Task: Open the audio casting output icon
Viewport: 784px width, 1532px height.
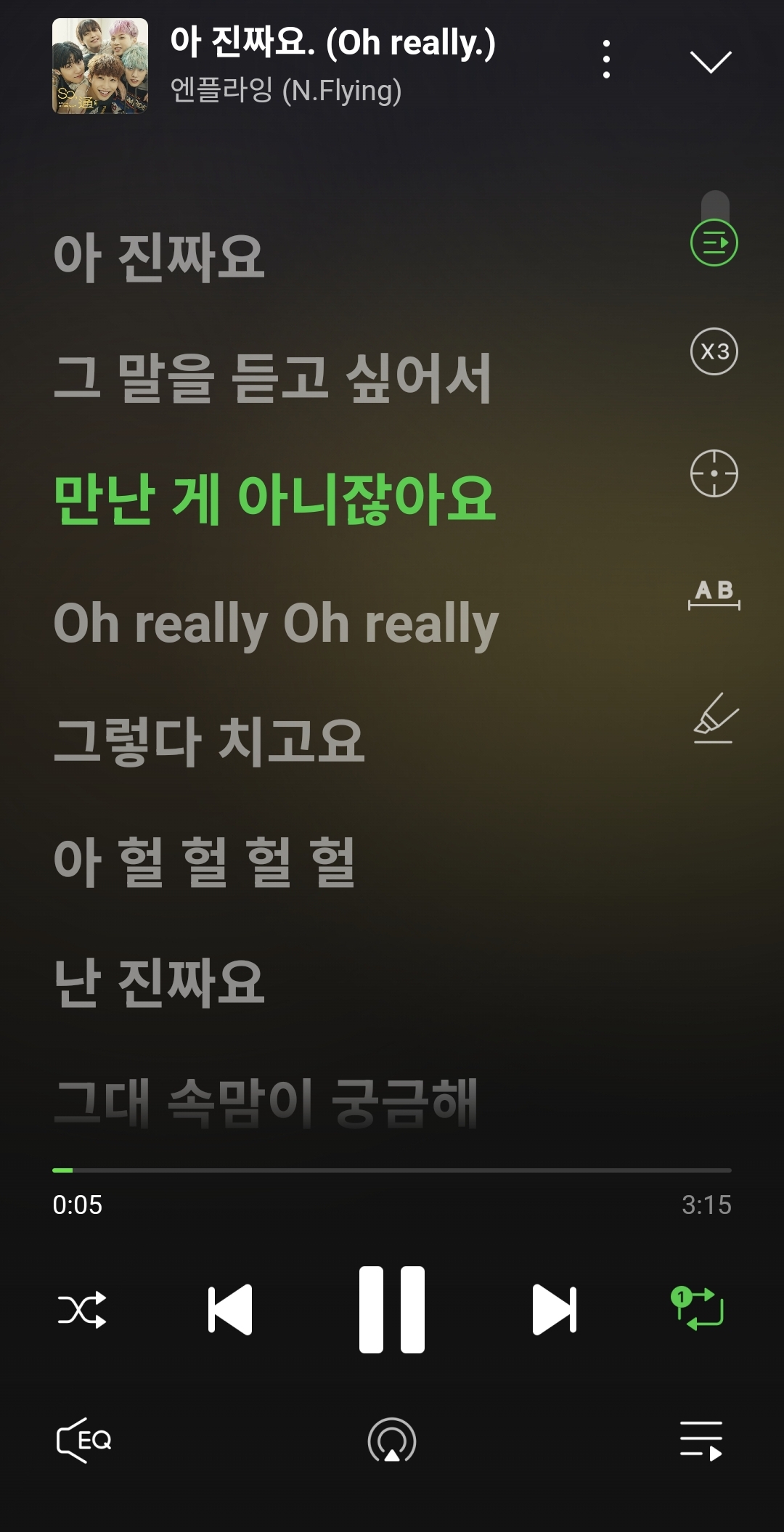Action: [x=392, y=1441]
